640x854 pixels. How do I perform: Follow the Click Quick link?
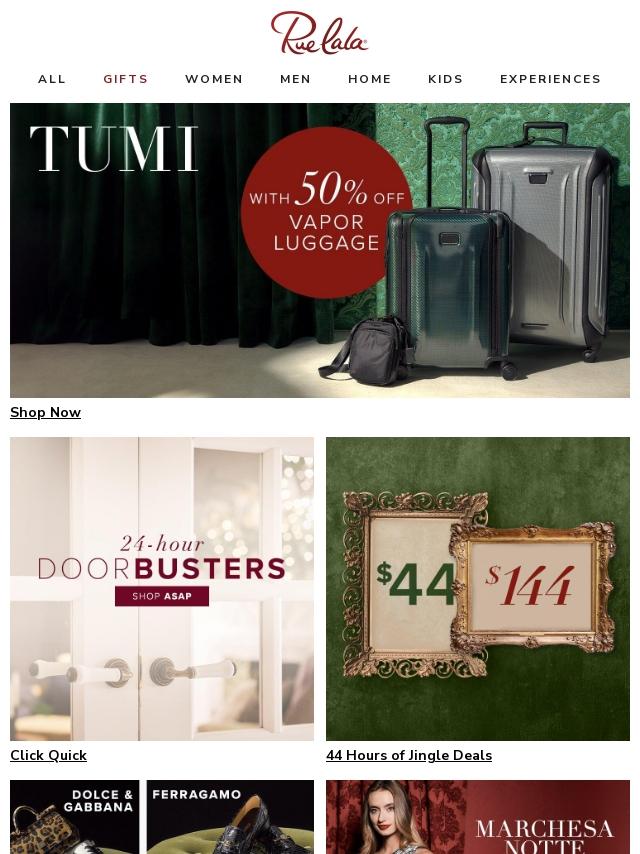pyautogui.click(x=48, y=755)
